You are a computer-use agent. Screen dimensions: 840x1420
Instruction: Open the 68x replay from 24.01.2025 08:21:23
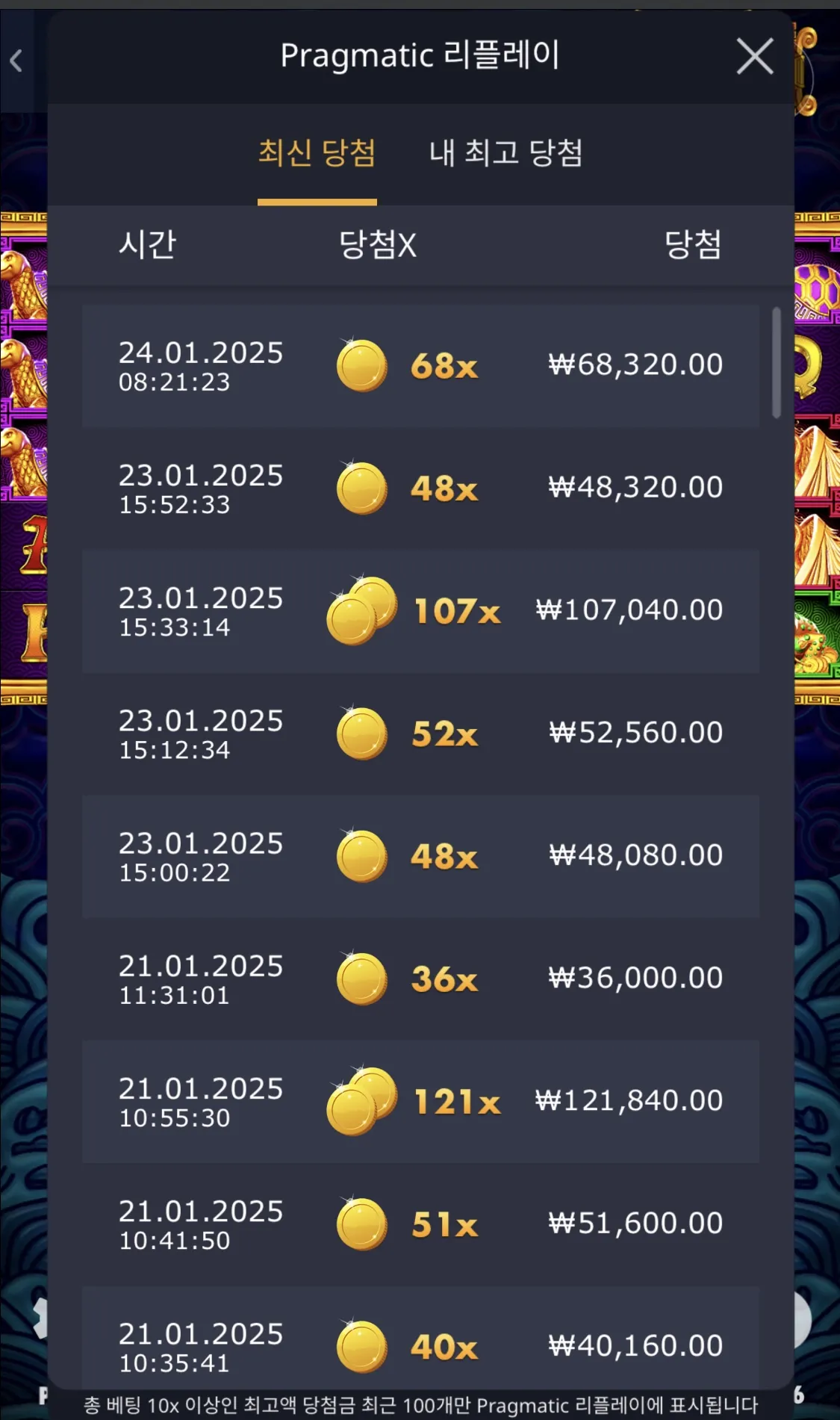tap(420, 366)
